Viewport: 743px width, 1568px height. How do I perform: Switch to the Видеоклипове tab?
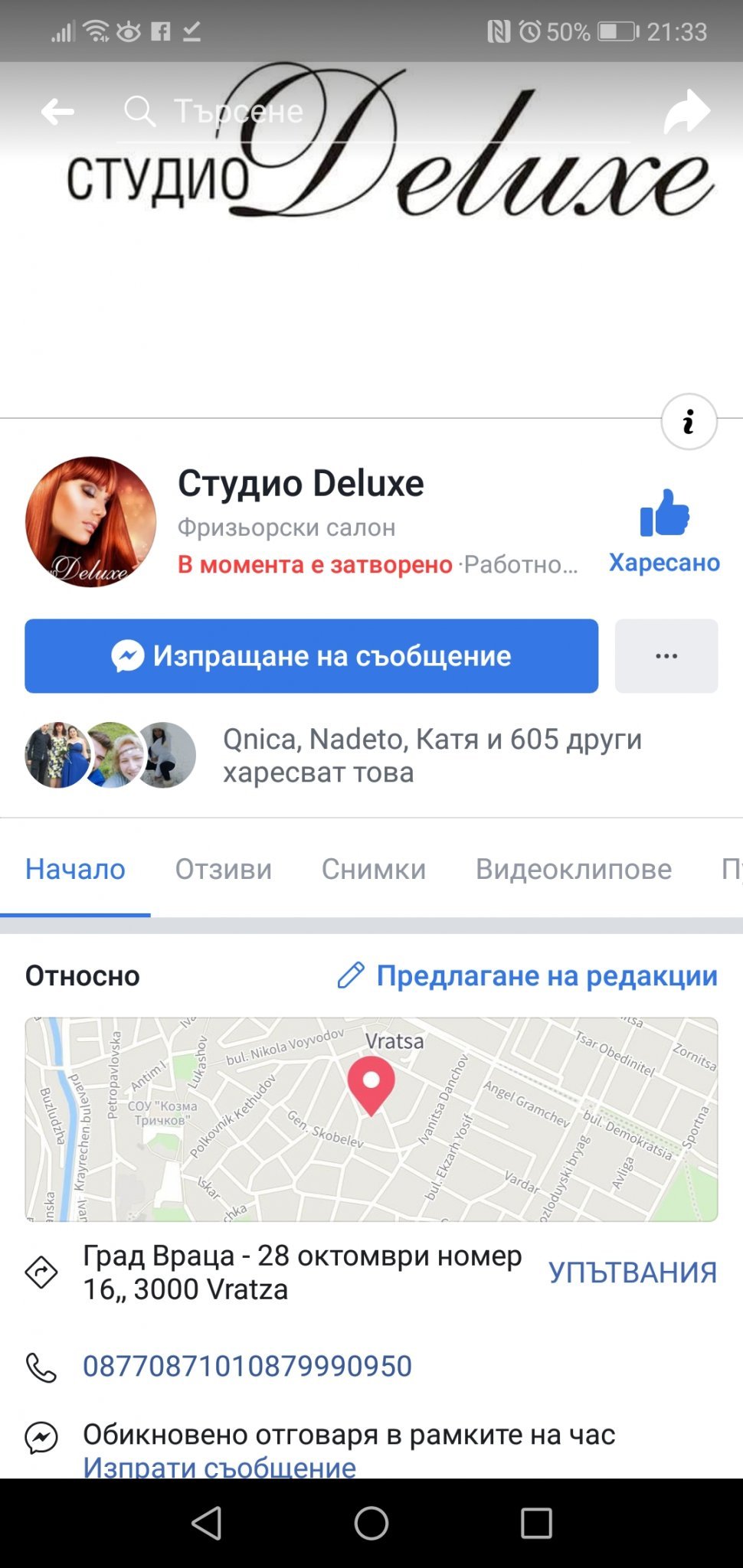(573, 869)
